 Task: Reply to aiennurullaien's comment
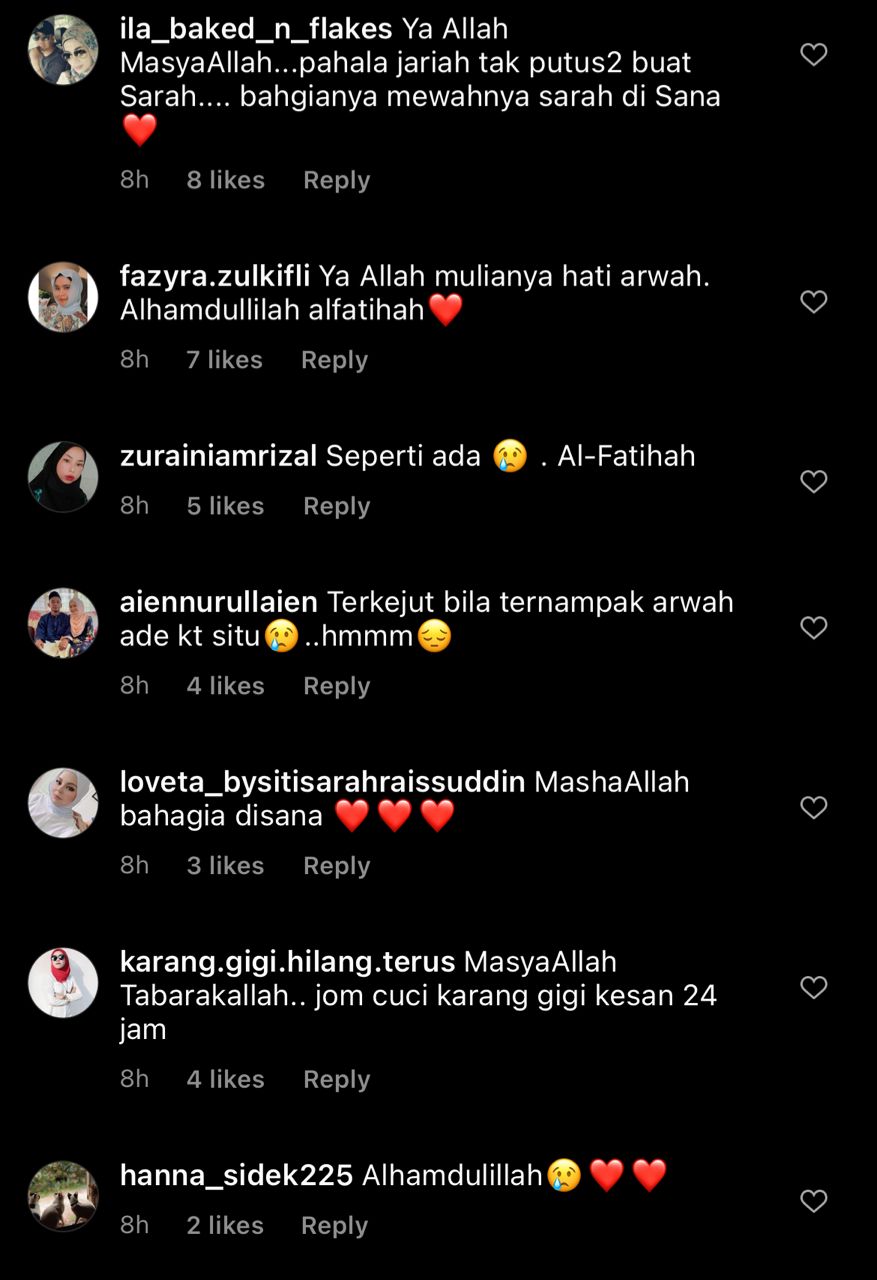[336, 686]
